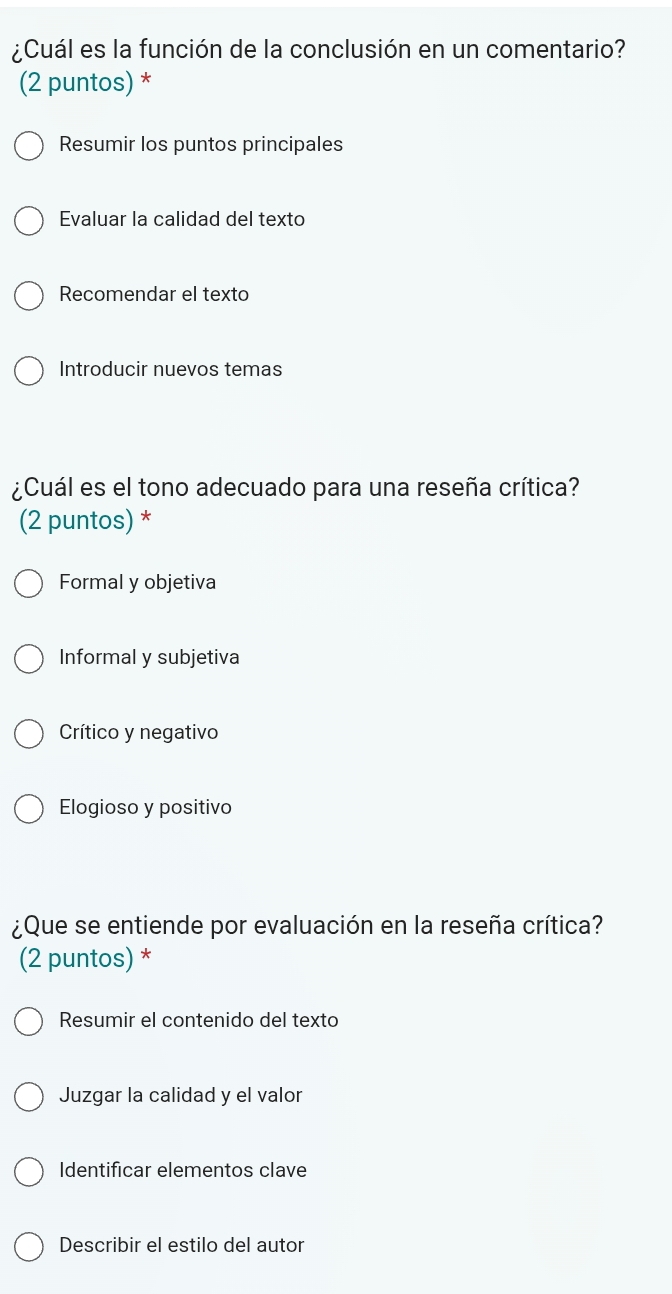Choose 'Evaluar la calidad del texto'
Viewport: 672px width, 1294px height.
click(x=29, y=220)
